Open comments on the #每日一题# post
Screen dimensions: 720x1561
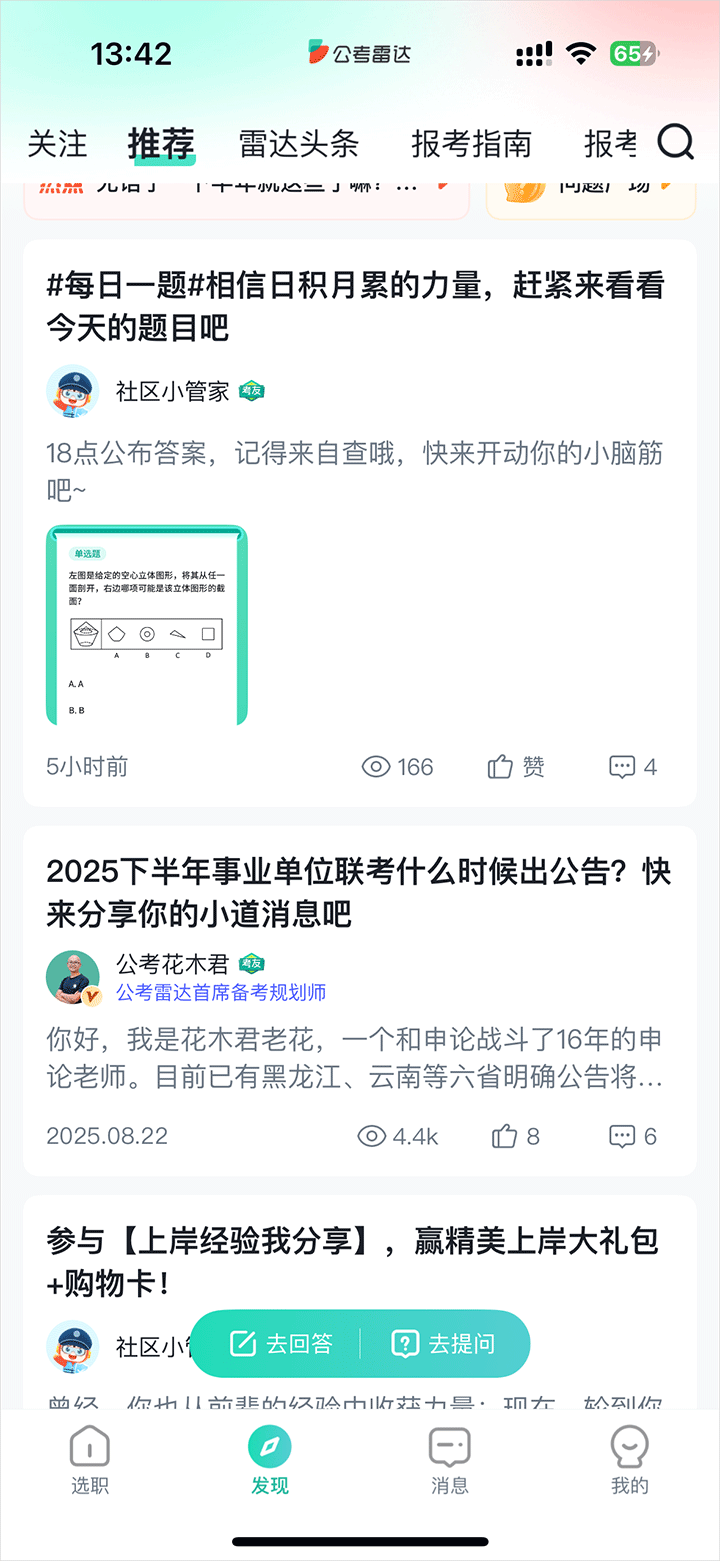(x=633, y=767)
